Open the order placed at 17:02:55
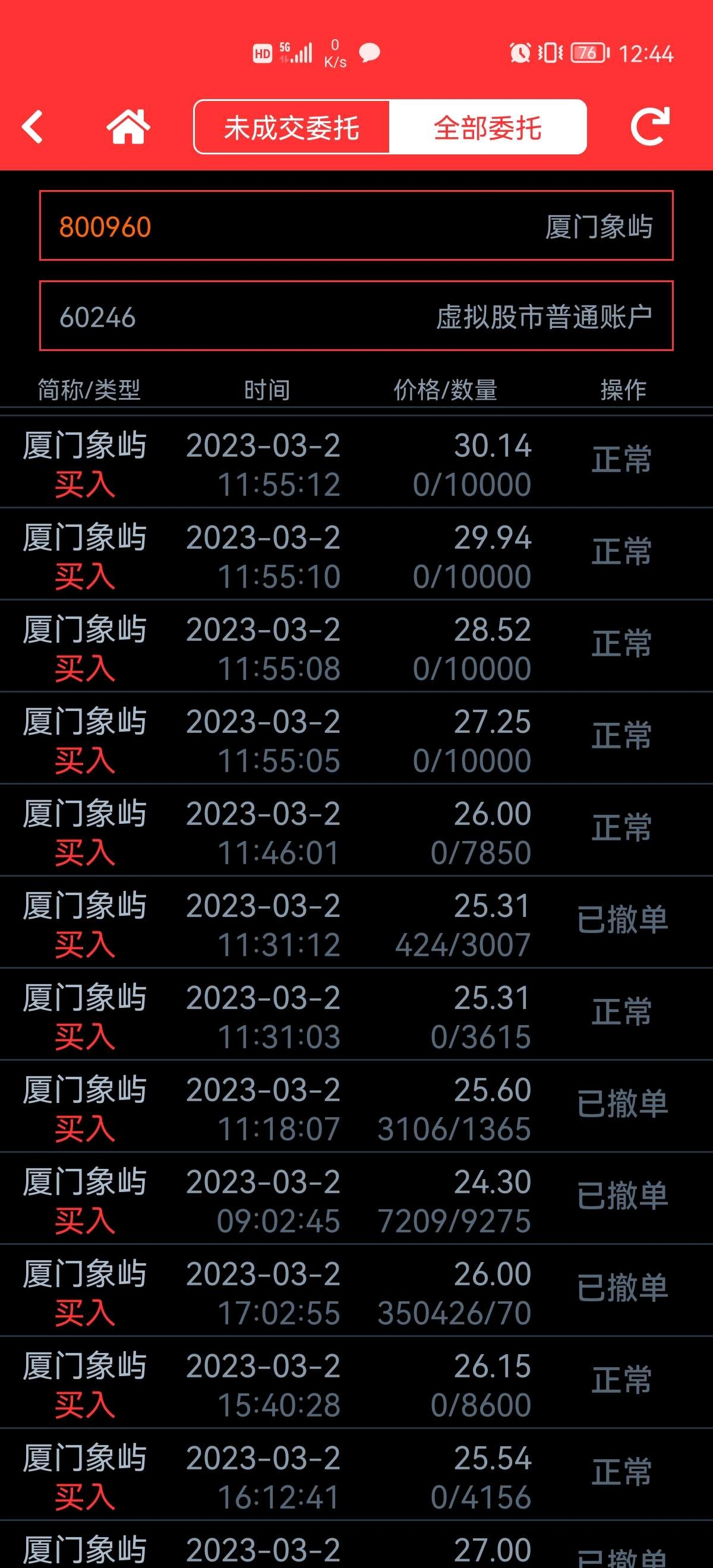This screenshot has width=713, height=1568. click(356, 1291)
